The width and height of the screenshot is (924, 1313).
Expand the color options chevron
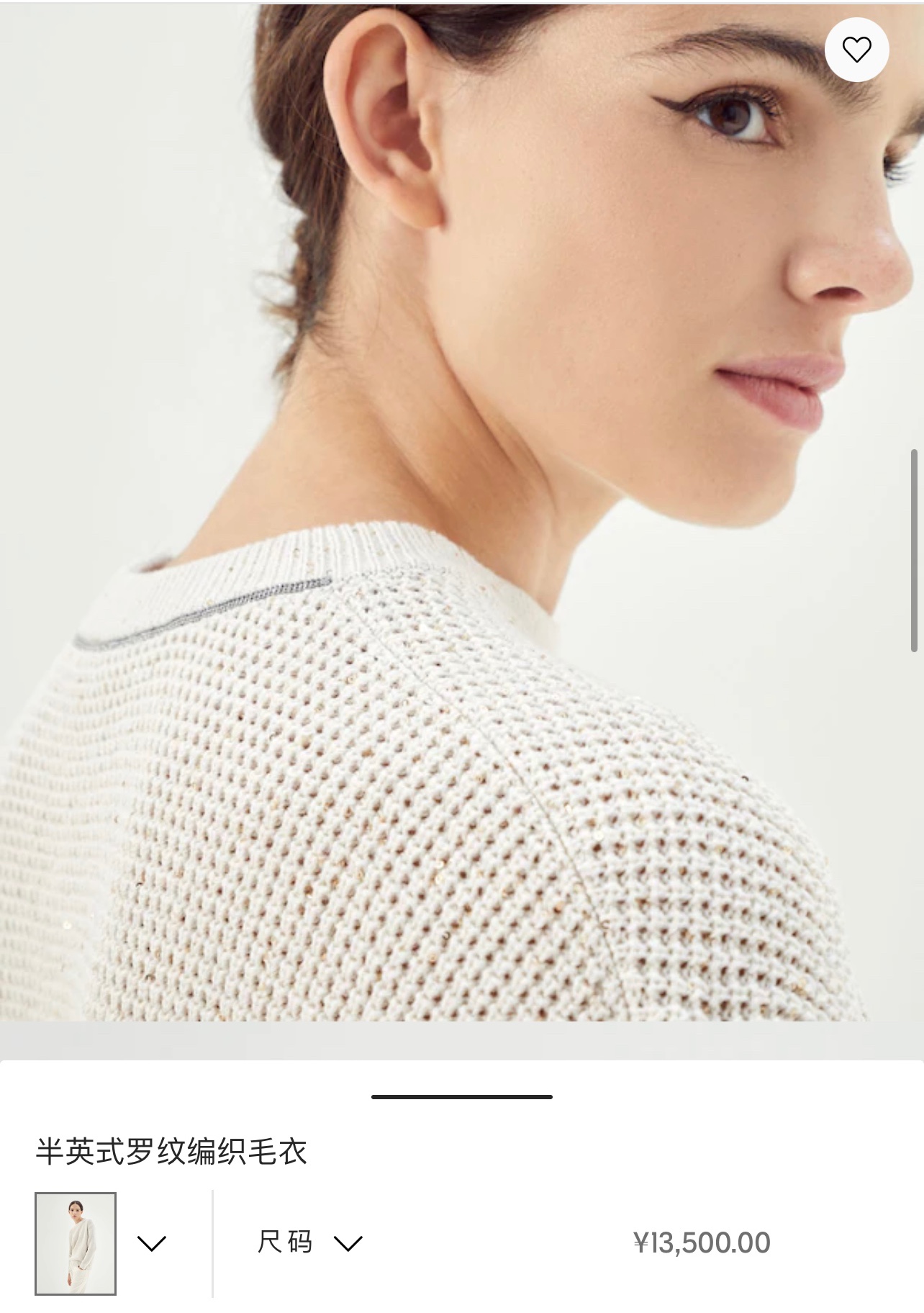152,1243
